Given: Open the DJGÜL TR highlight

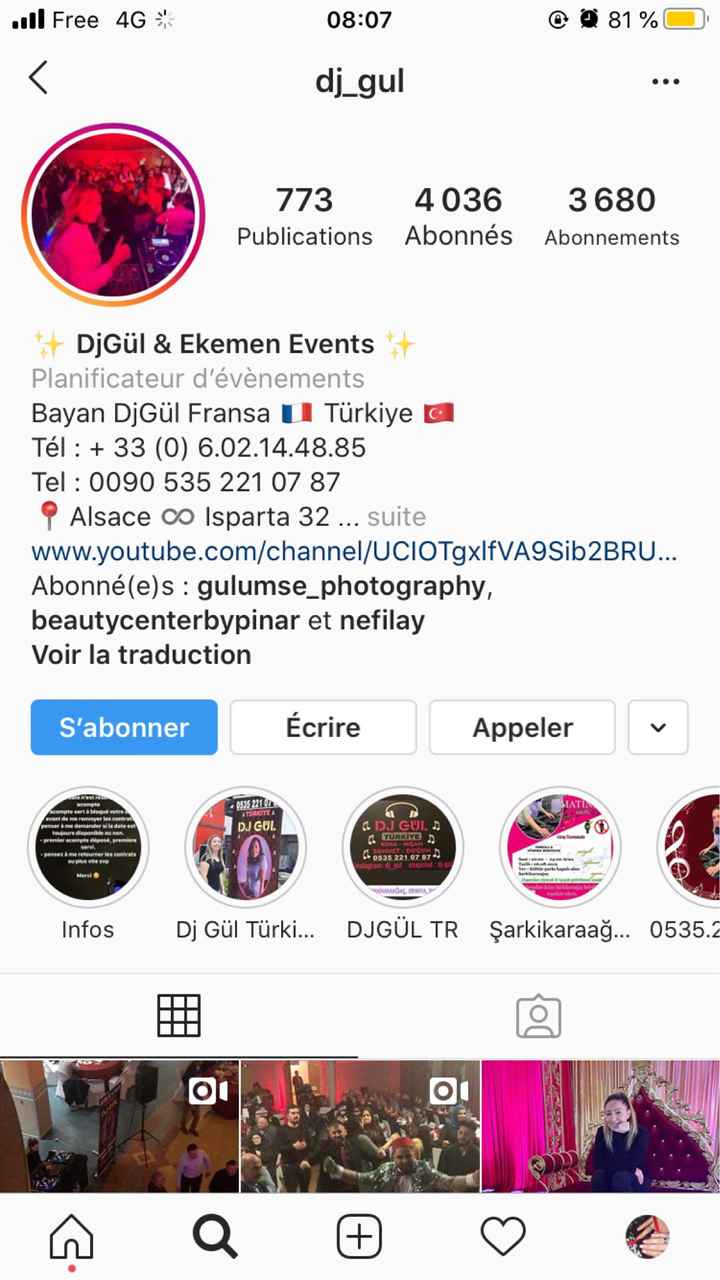Looking at the screenshot, I should (402, 846).
